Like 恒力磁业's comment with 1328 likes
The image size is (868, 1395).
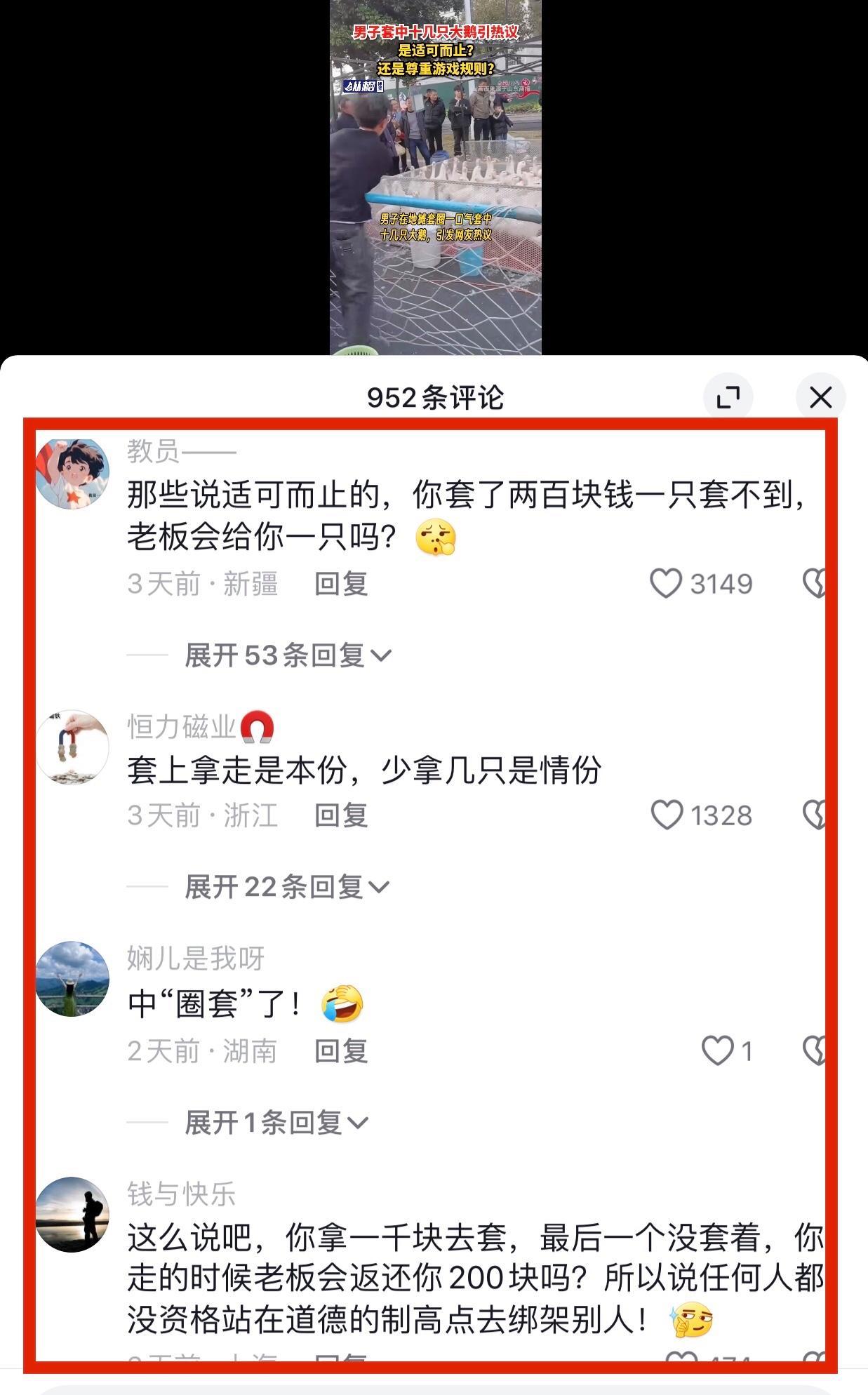pyautogui.click(x=667, y=815)
